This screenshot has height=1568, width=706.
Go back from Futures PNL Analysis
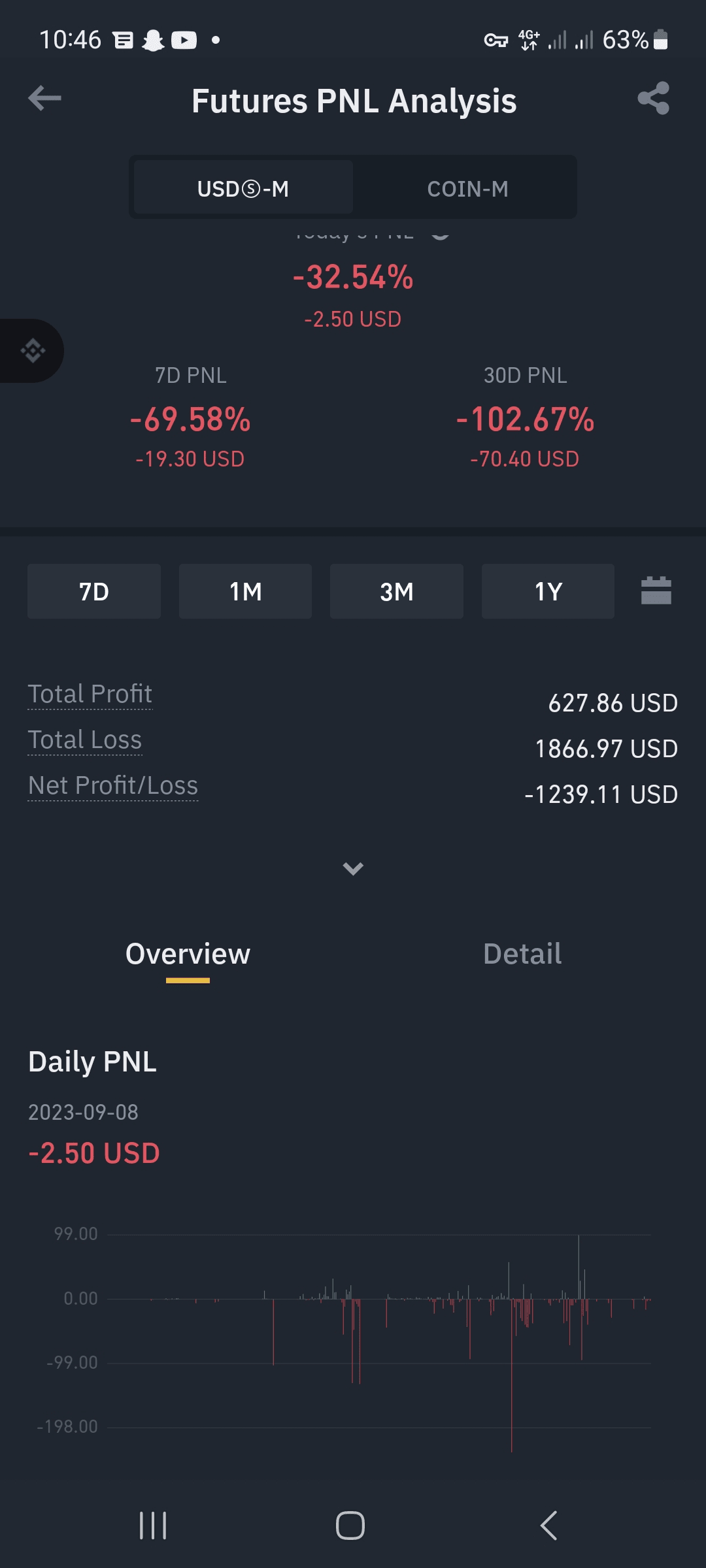pos(44,99)
